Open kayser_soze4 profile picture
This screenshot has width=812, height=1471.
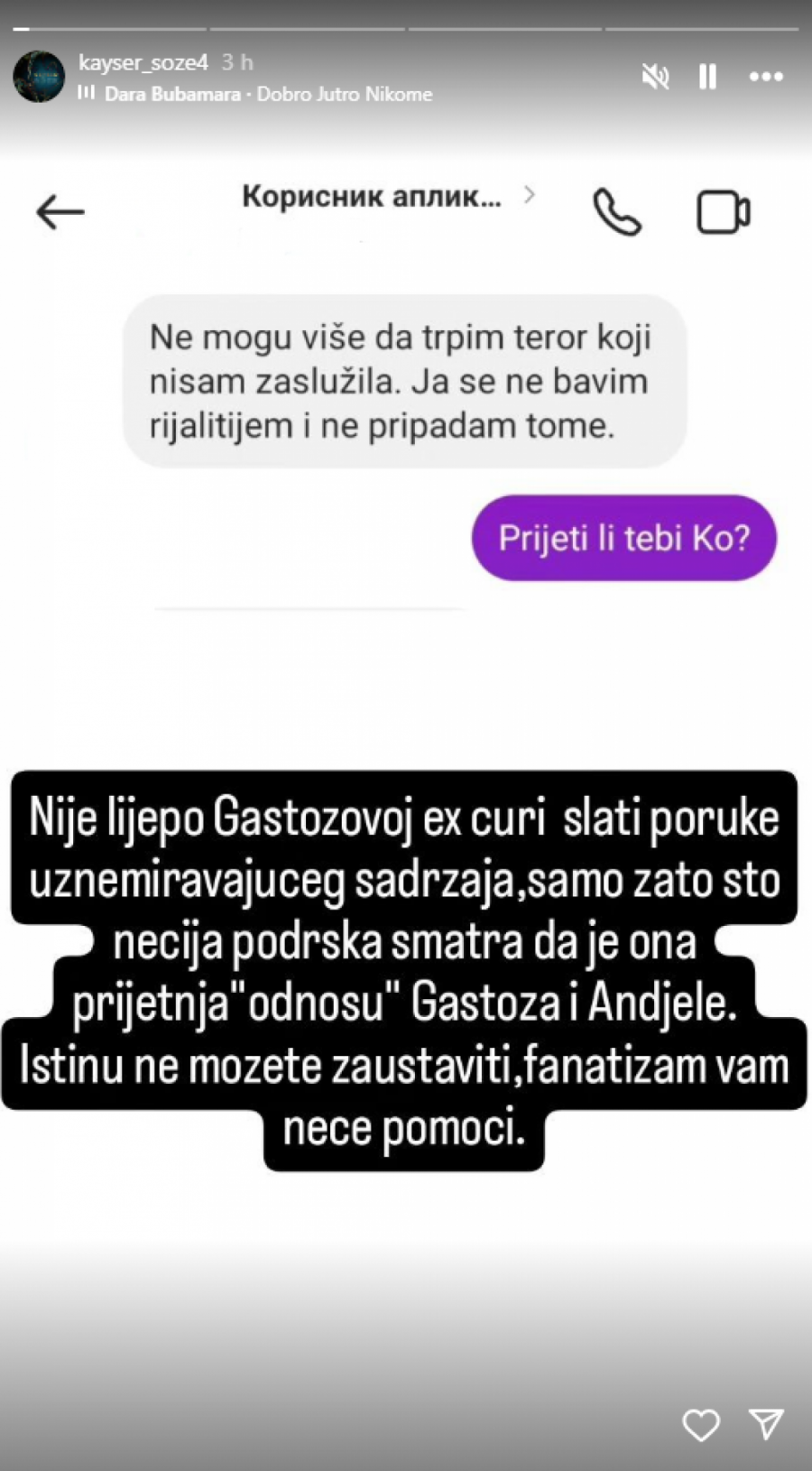coord(38,77)
